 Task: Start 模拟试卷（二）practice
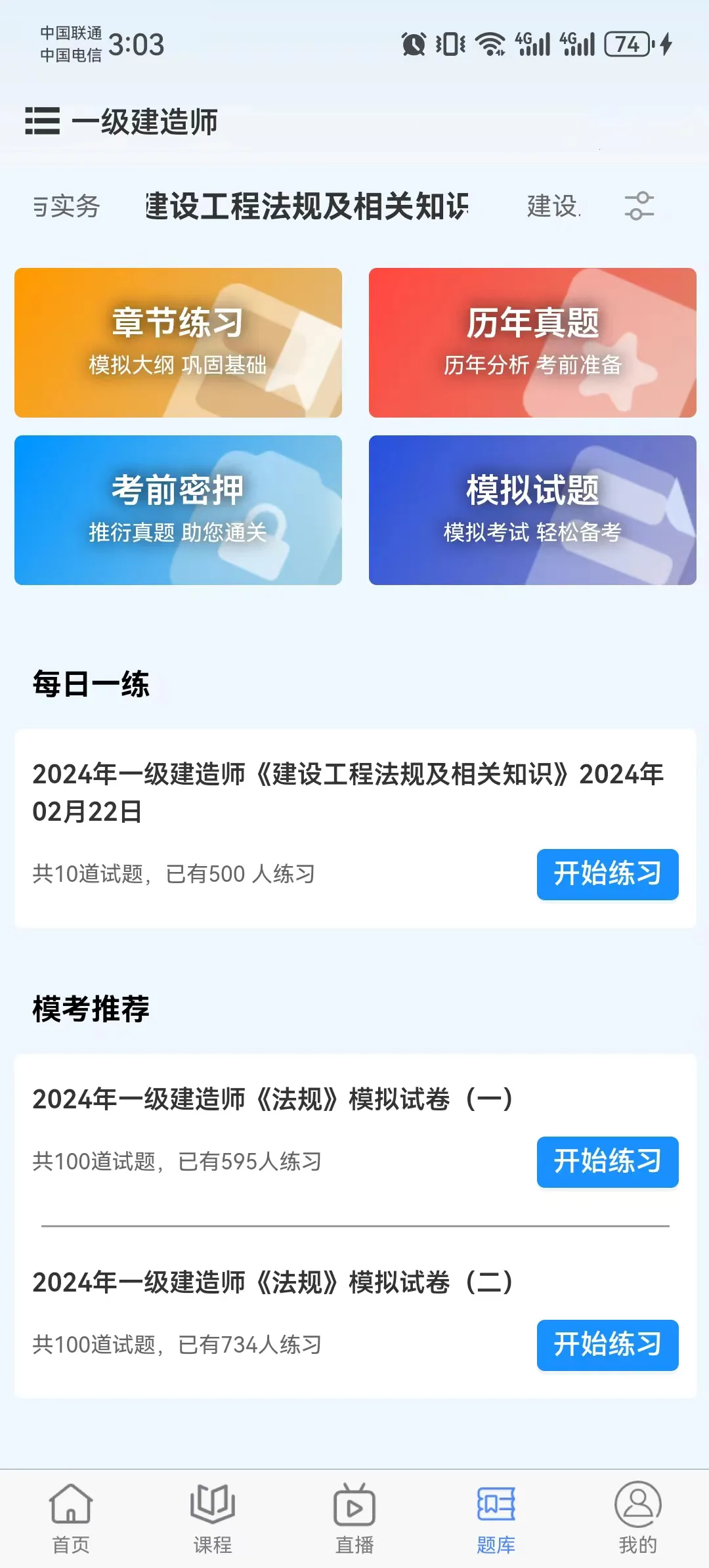pyautogui.click(x=606, y=1344)
